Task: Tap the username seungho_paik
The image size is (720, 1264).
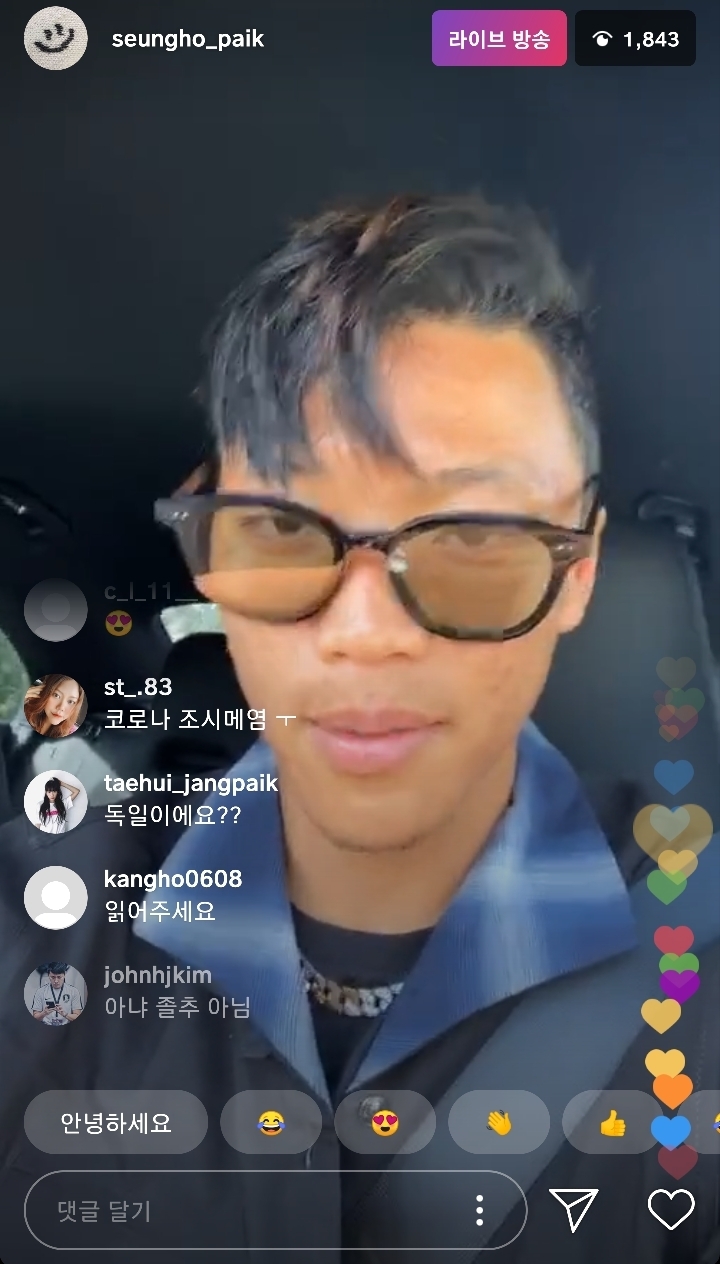Action: pyautogui.click(x=186, y=39)
